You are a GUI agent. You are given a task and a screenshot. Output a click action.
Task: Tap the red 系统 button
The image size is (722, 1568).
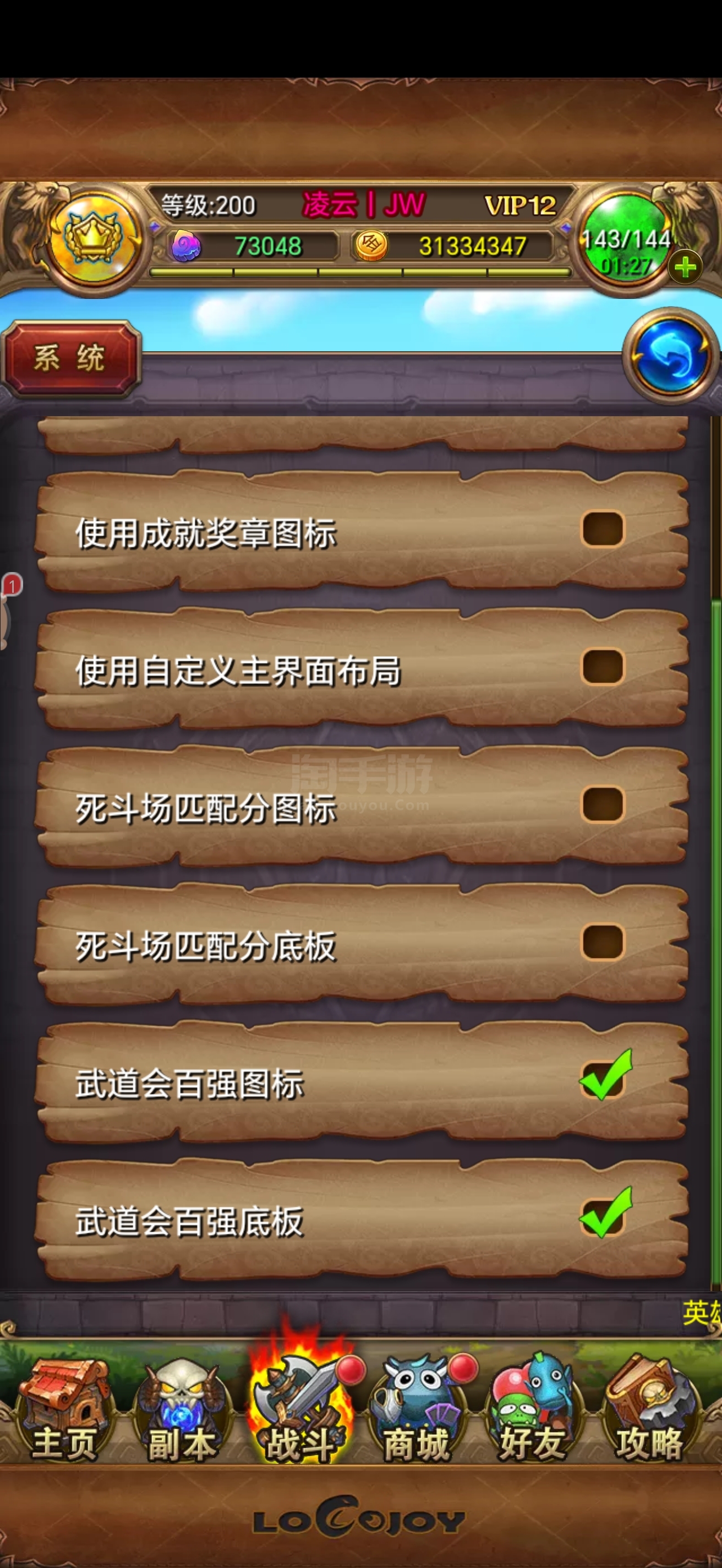pyautogui.click(x=69, y=358)
